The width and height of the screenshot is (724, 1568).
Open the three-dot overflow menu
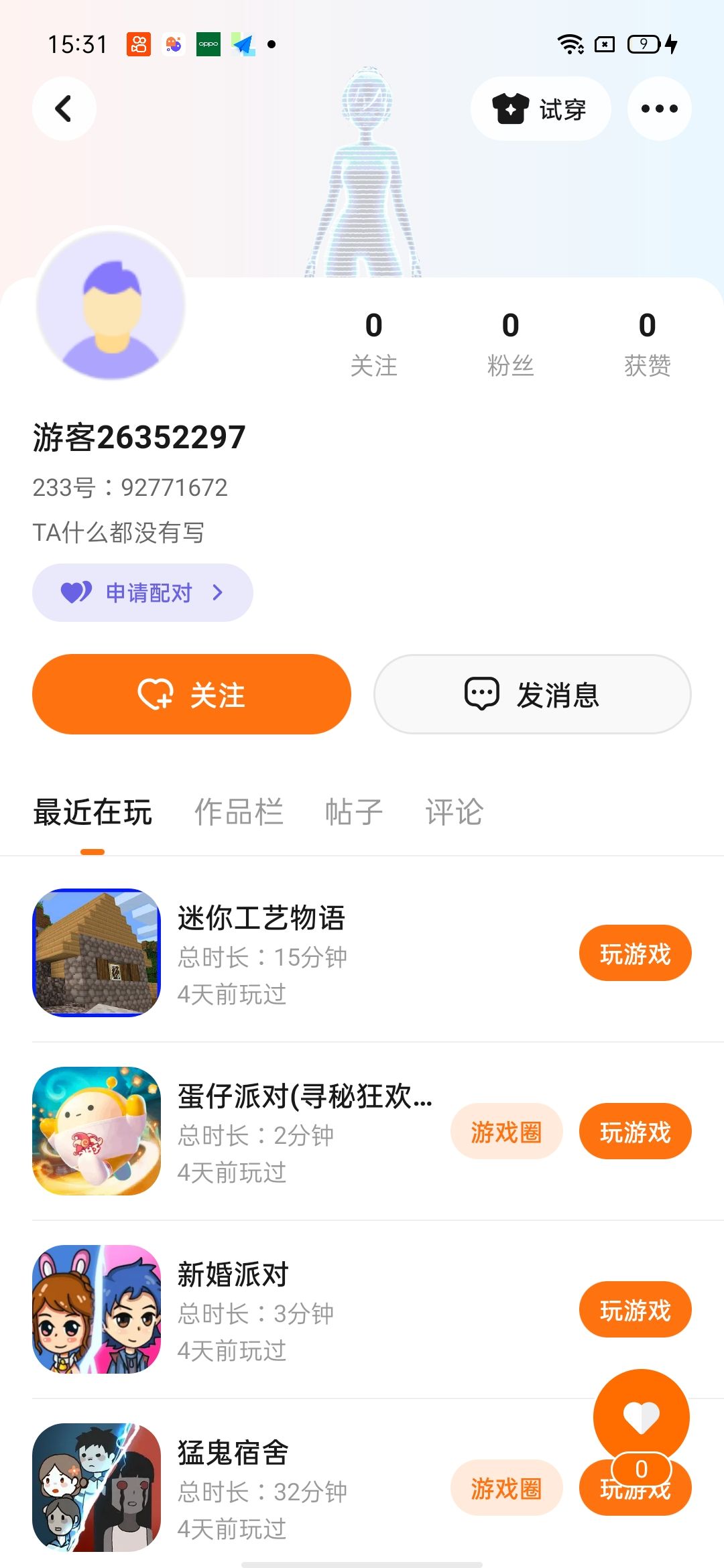coord(659,109)
